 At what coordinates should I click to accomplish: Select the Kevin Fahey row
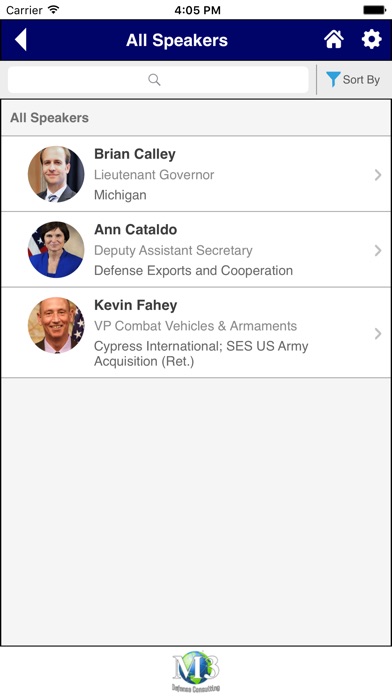196,333
